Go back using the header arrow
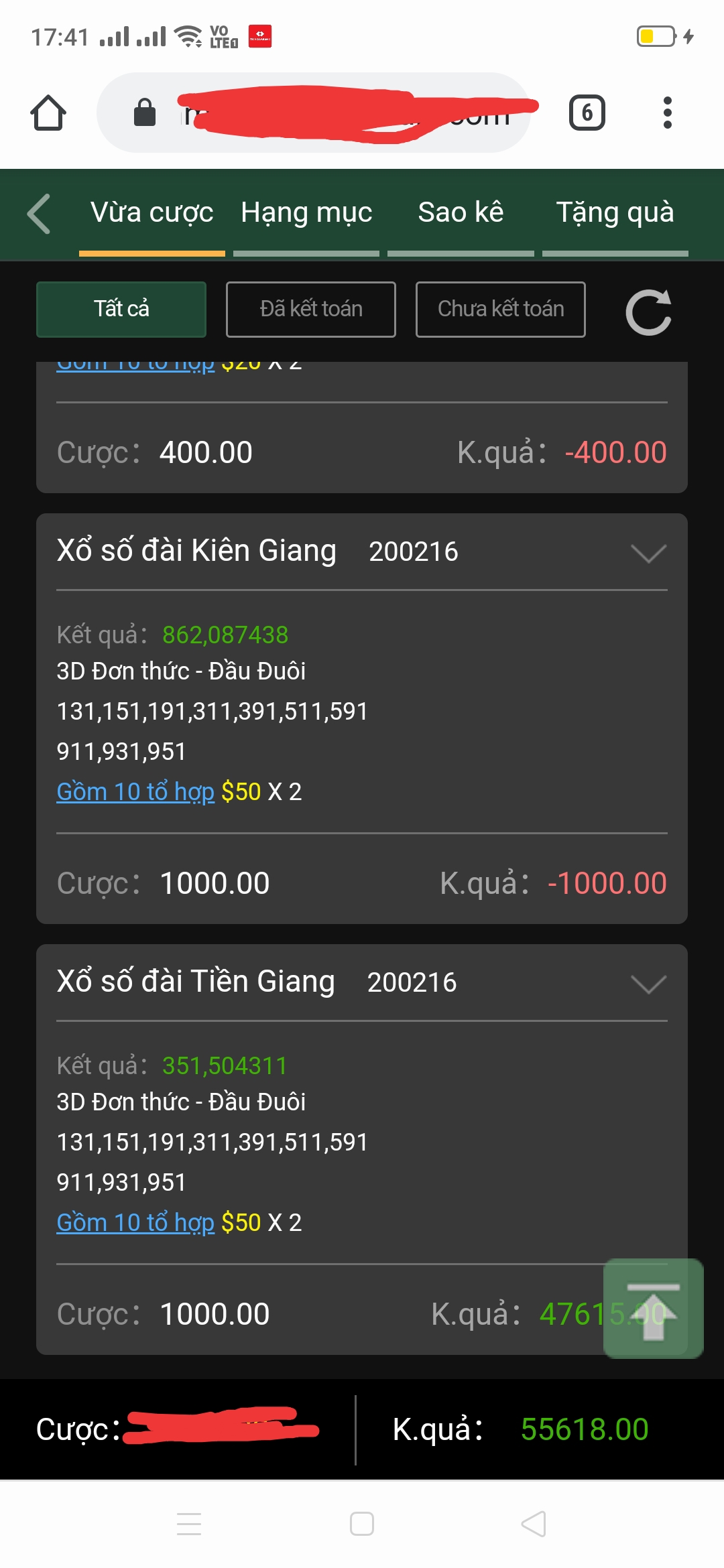The image size is (724, 1568). tap(39, 214)
